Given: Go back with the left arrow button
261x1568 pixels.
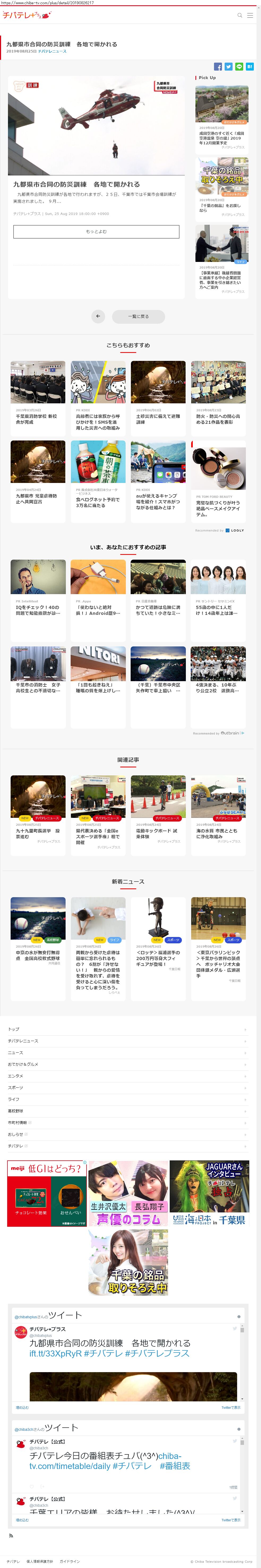Looking at the screenshot, I should click(x=98, y=317).
